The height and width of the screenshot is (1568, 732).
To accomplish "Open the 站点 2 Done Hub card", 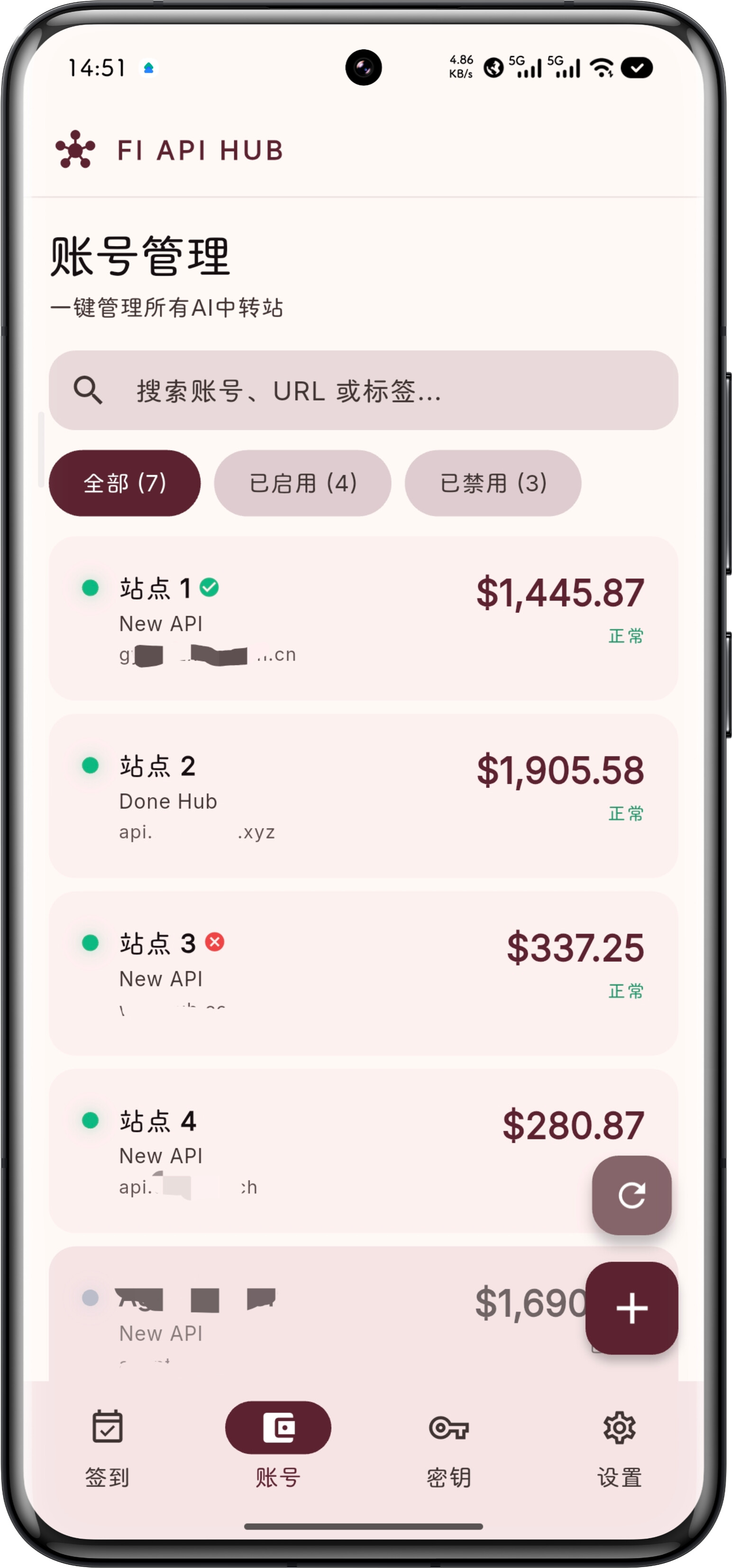I will [x=364, y=796].
